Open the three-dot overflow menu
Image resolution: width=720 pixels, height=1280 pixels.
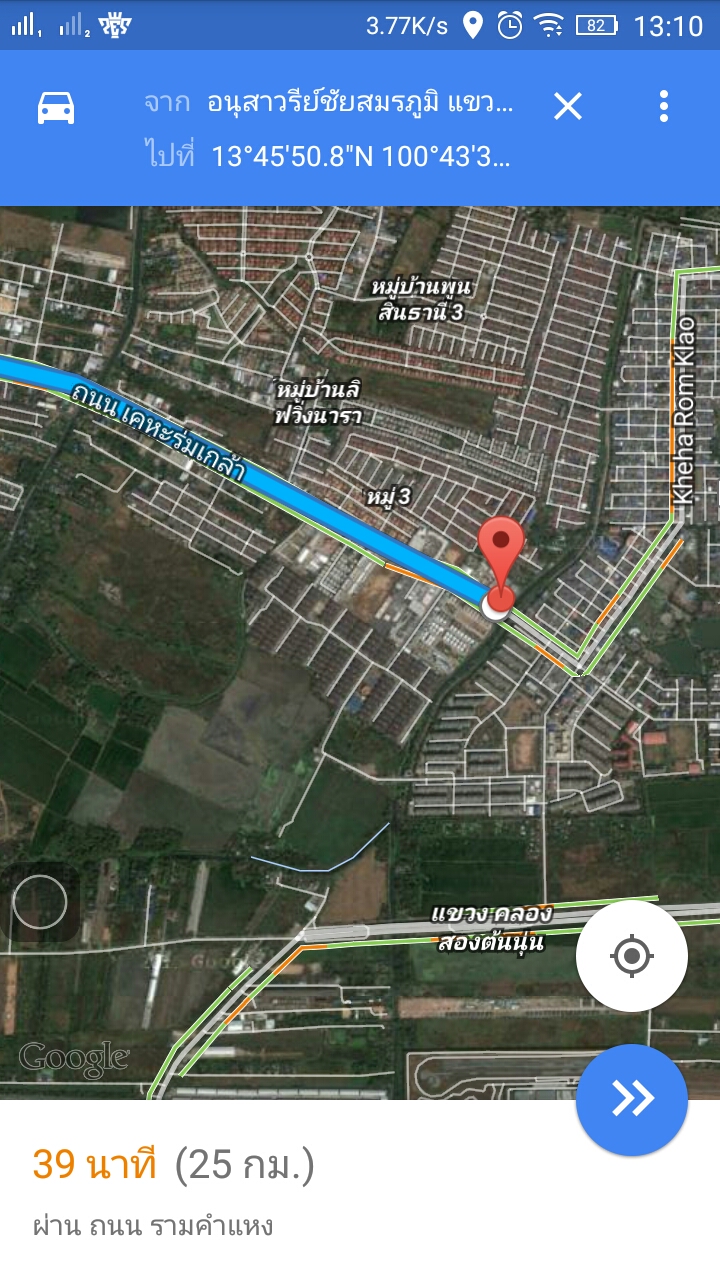[x=664, y=106]
